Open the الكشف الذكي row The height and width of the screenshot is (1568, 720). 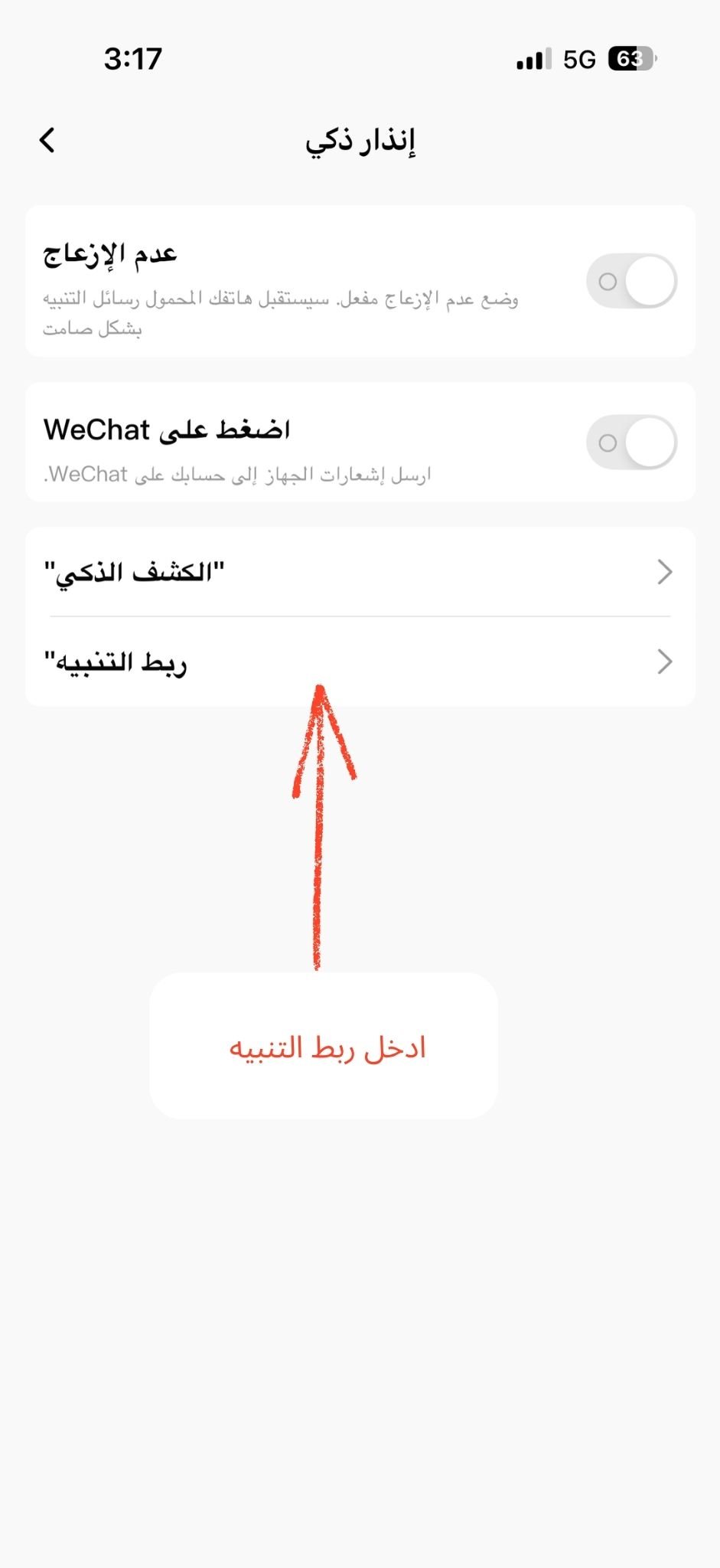360,572
